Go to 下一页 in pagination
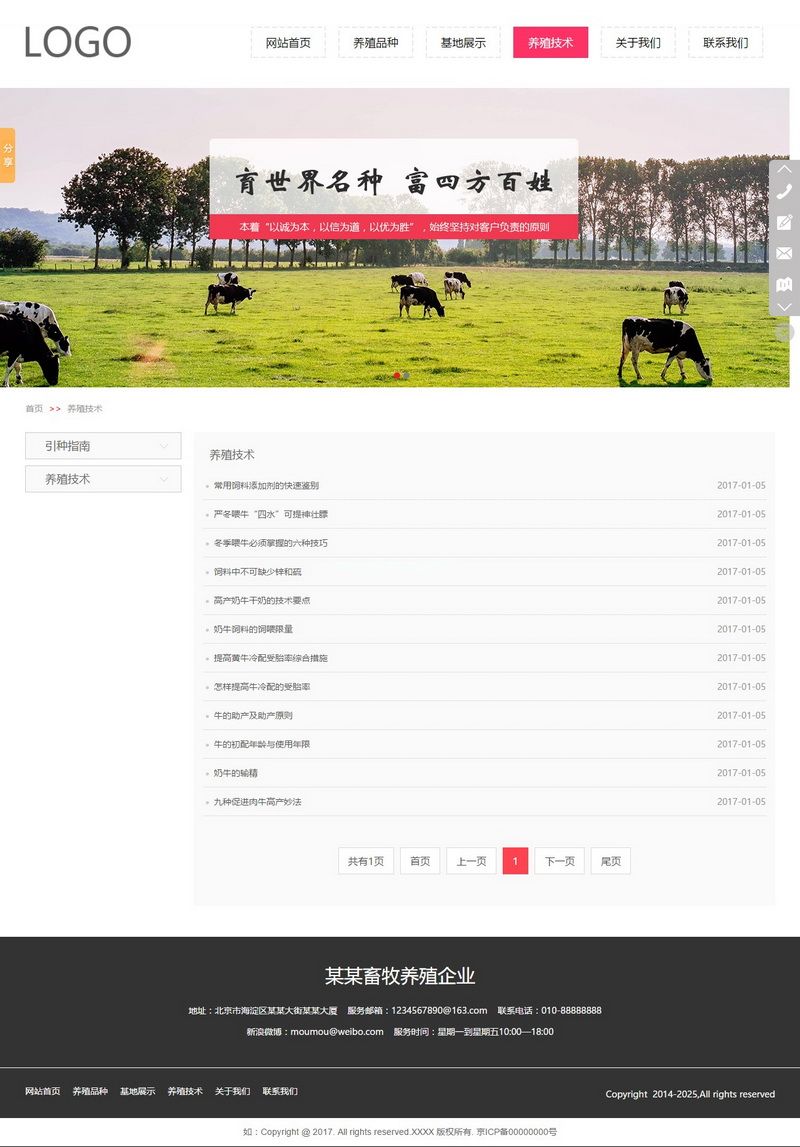This screenshot has width=800, height=1147. tap(560, 861)
